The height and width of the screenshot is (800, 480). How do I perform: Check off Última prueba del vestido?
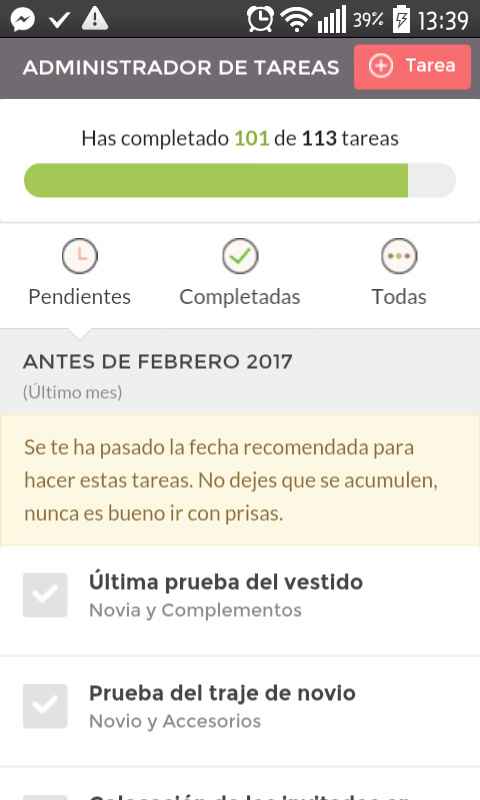45,595
